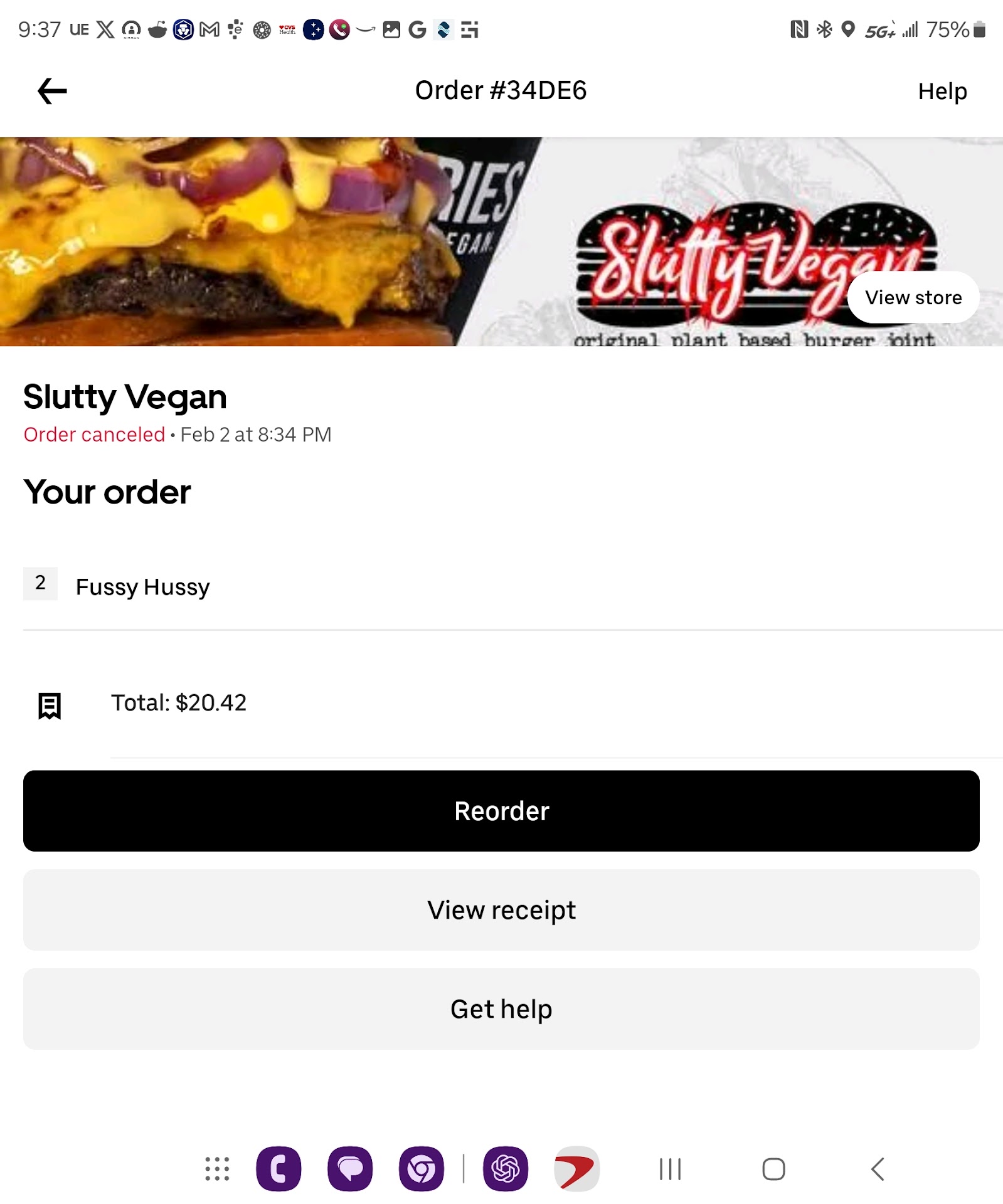1003x1204 pixels.
Task: Go back using the top-left arrow
Action: [x=52, y=92]
